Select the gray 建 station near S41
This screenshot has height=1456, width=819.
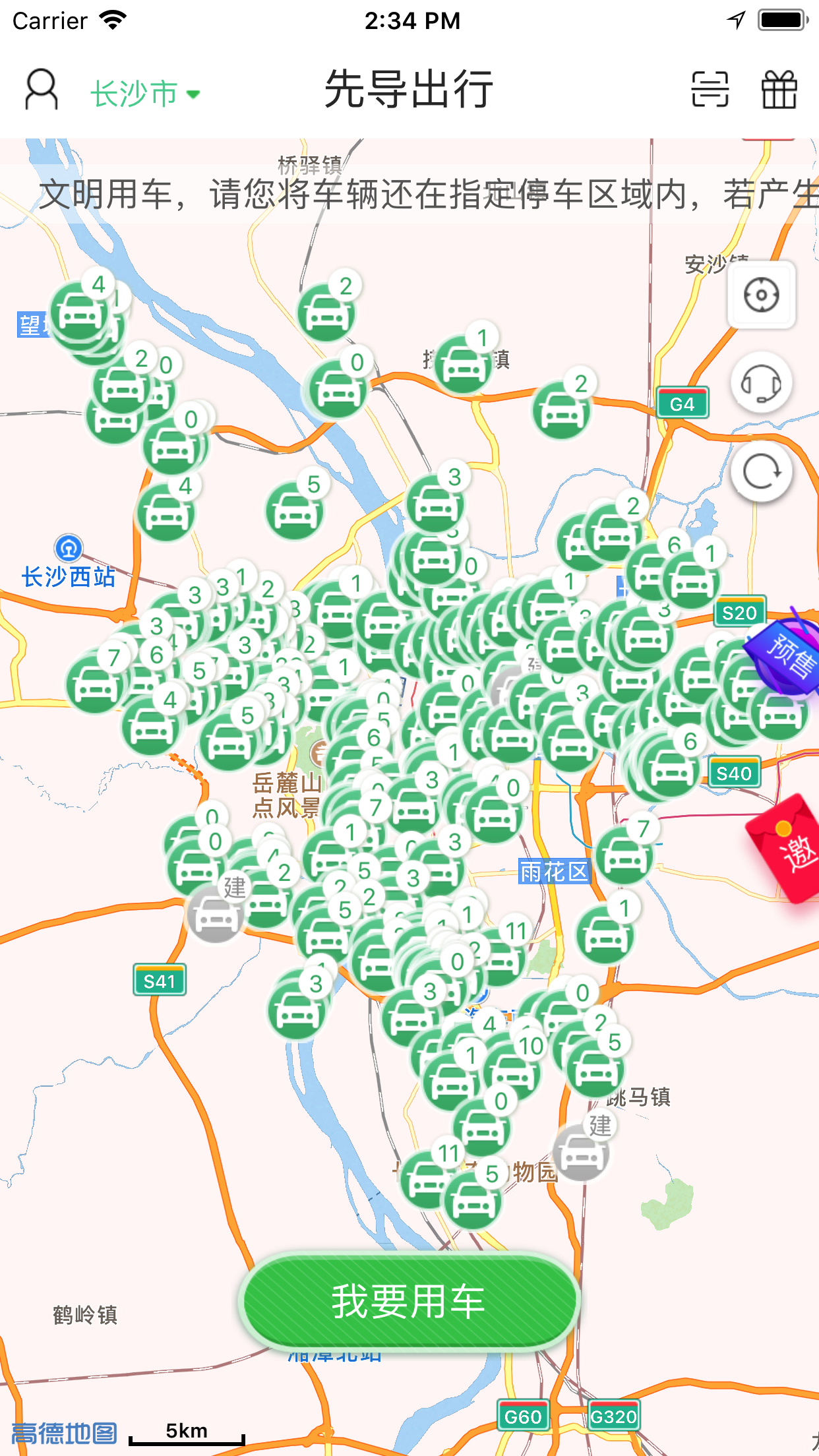click(x=215, y=913)
